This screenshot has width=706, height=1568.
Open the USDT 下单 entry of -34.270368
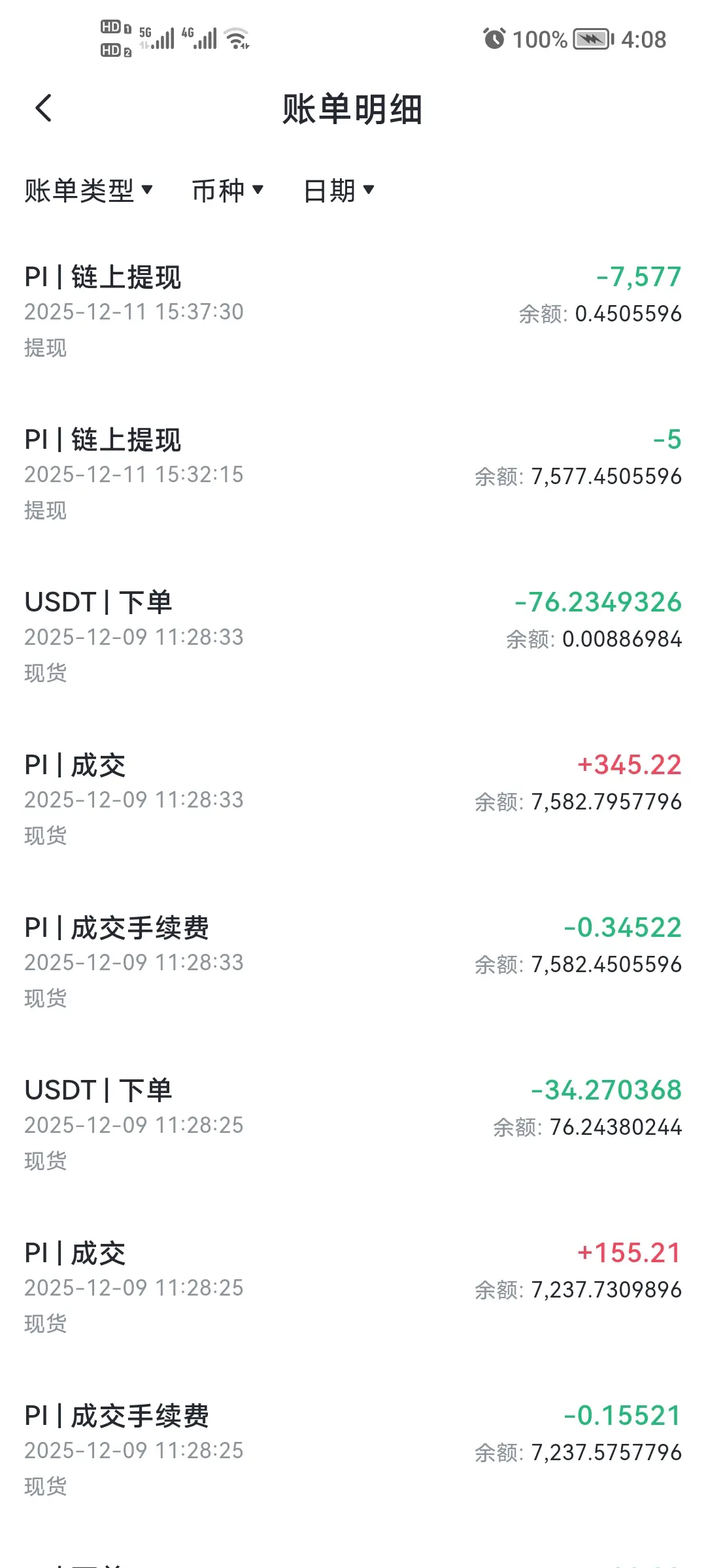(353, 1124)
